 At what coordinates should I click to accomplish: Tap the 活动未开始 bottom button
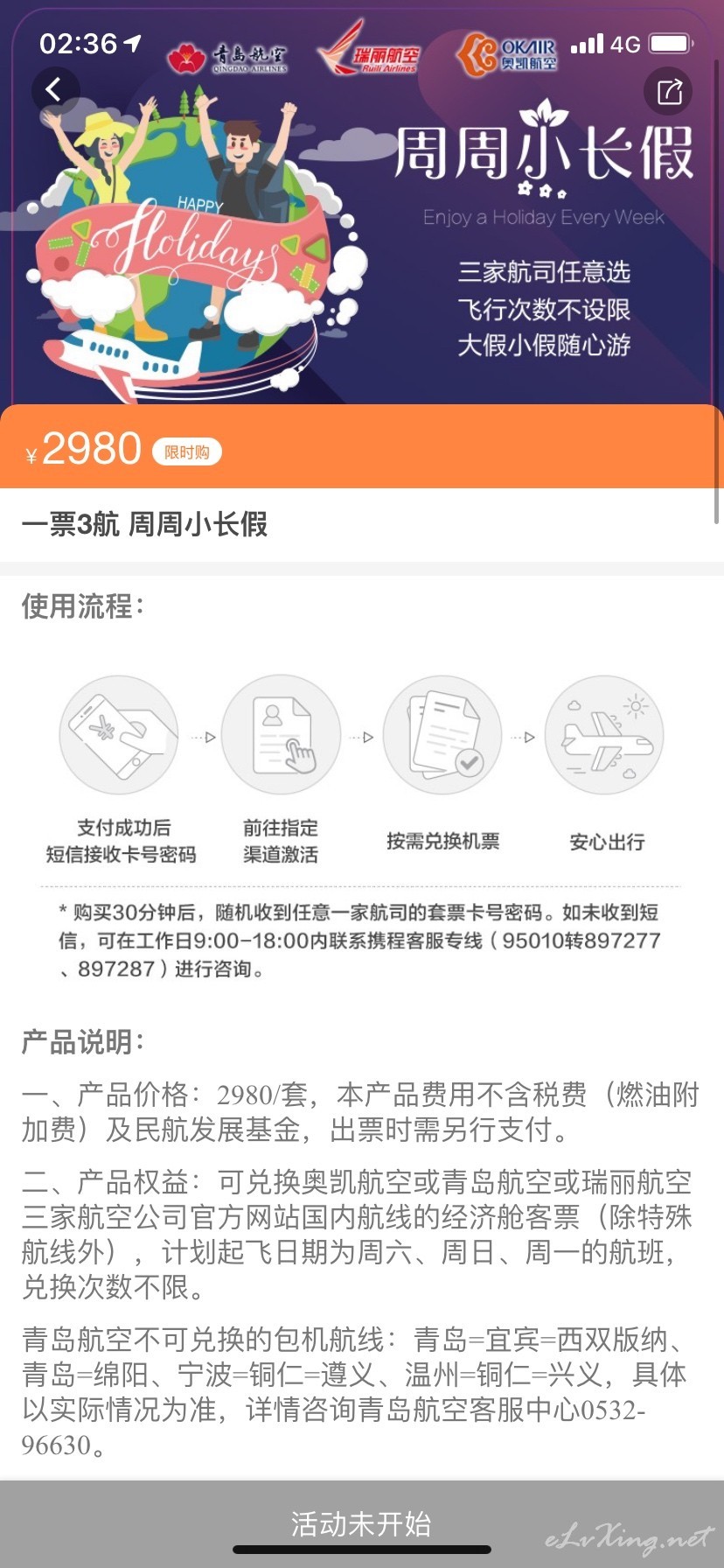point(362,1523)
